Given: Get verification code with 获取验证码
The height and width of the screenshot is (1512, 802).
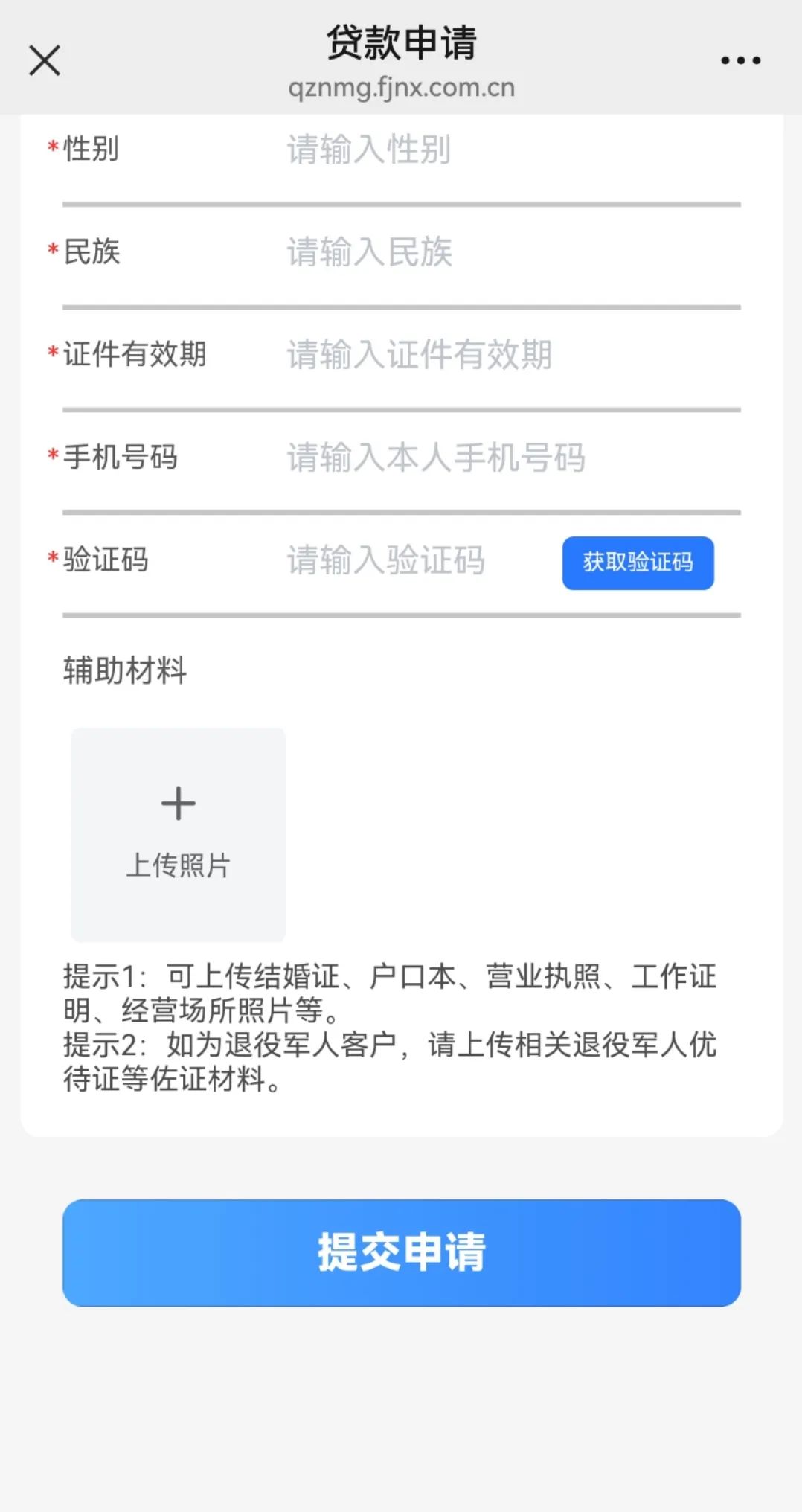Looking at the screenshot, I should pos(638,563).
